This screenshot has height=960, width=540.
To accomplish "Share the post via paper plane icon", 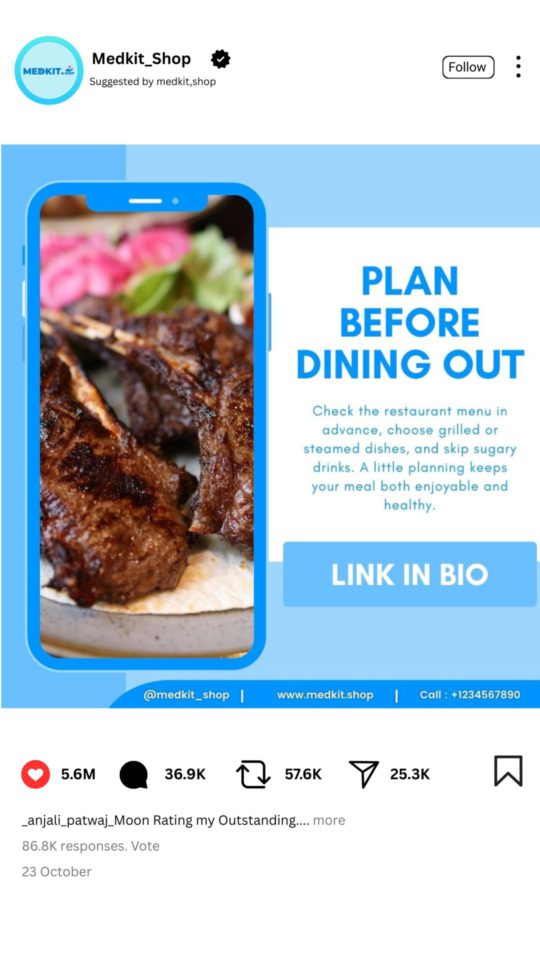I will tap(364, 774).
